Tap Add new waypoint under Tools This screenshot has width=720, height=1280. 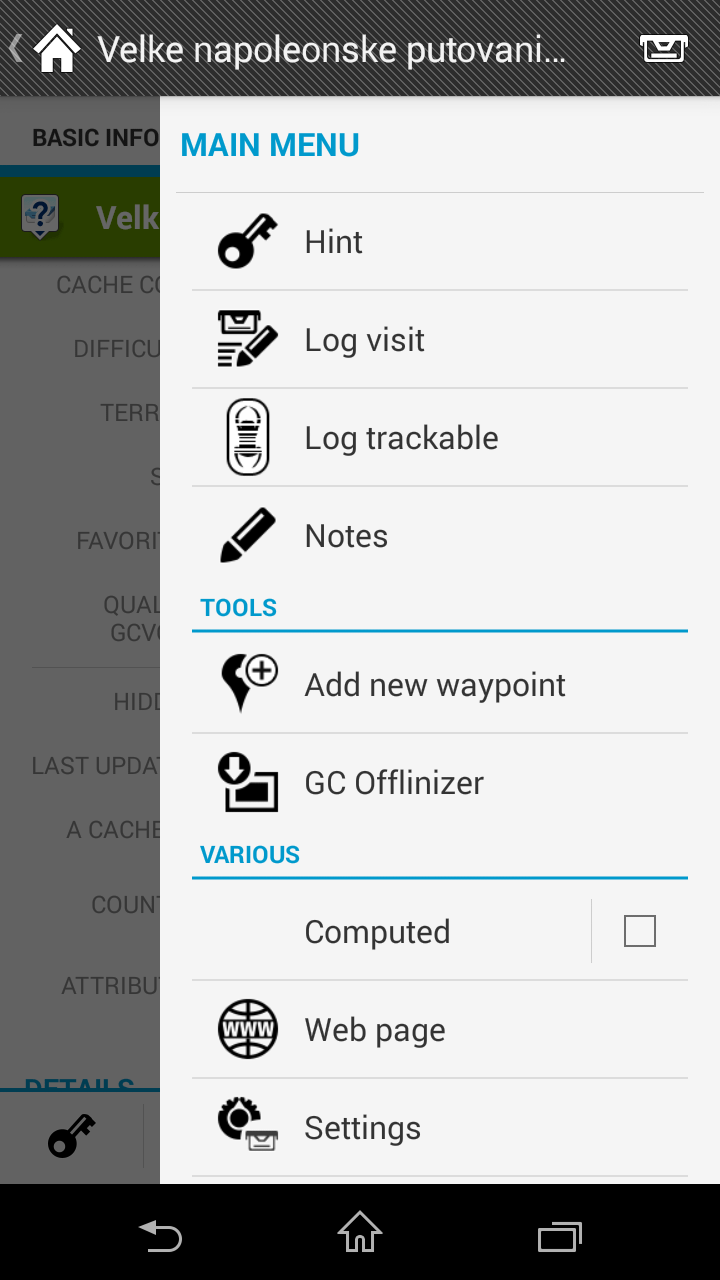[440, 685]
